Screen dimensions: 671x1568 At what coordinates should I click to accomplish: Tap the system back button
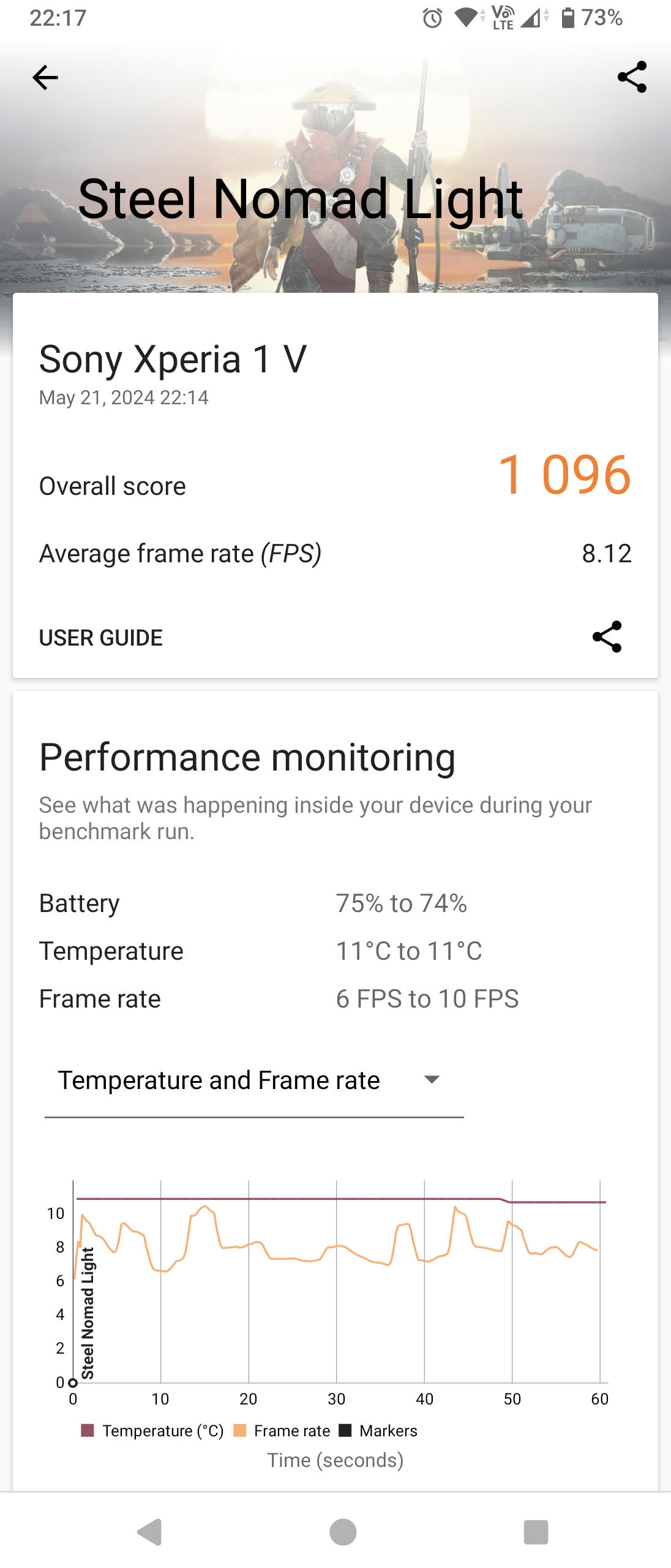[149, 1532]
